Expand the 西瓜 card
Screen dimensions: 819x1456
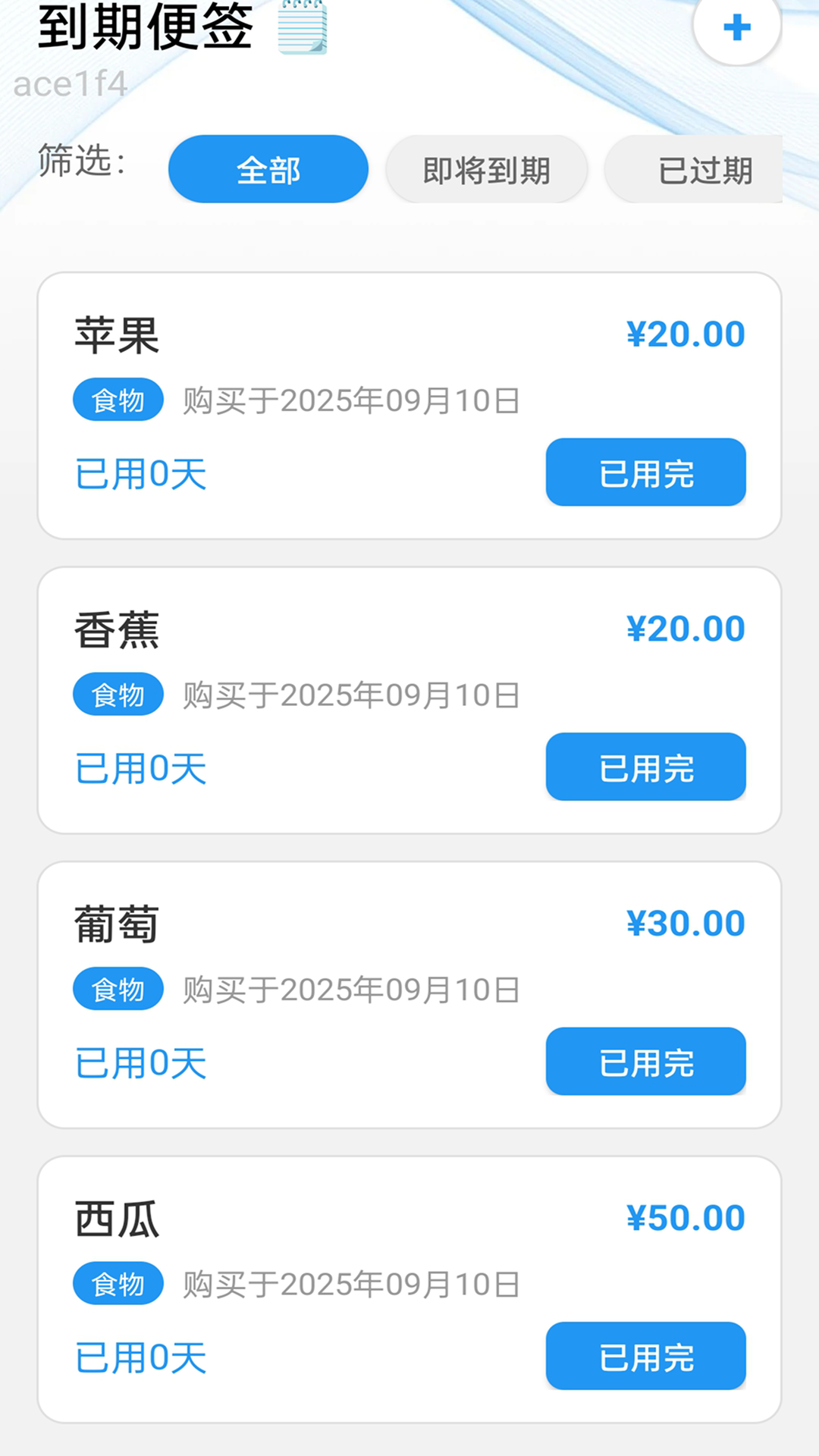coord(409,1288)
